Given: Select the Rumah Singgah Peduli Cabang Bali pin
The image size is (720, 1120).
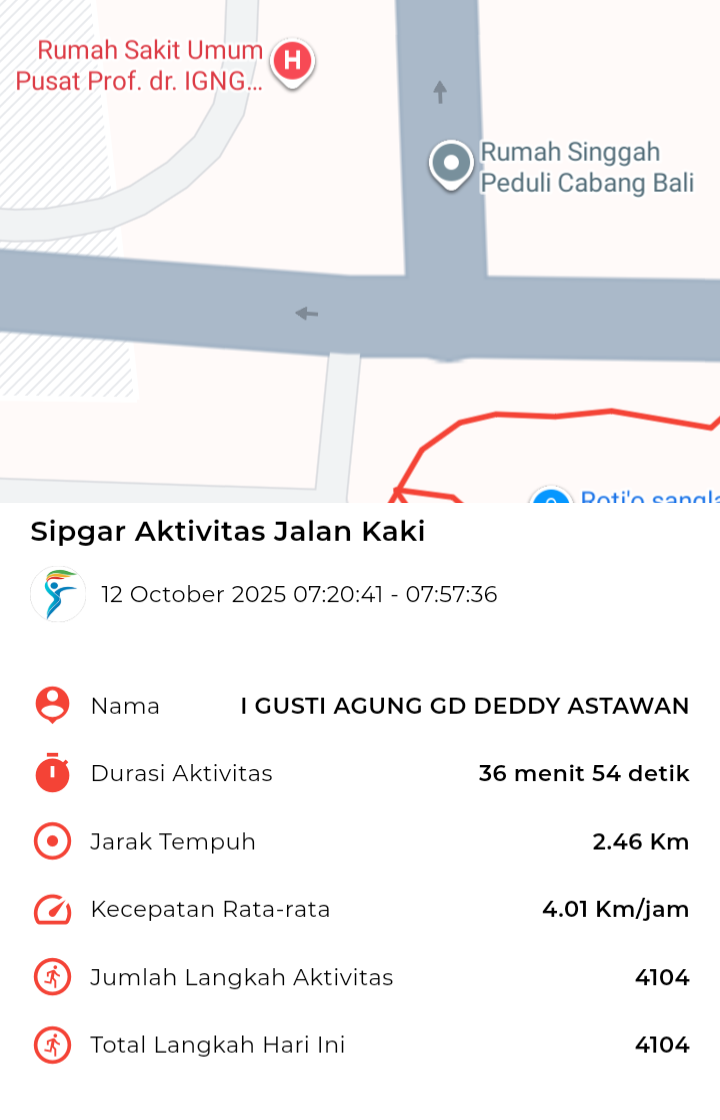Looking at the screenshot, I should tap(451, 162).
